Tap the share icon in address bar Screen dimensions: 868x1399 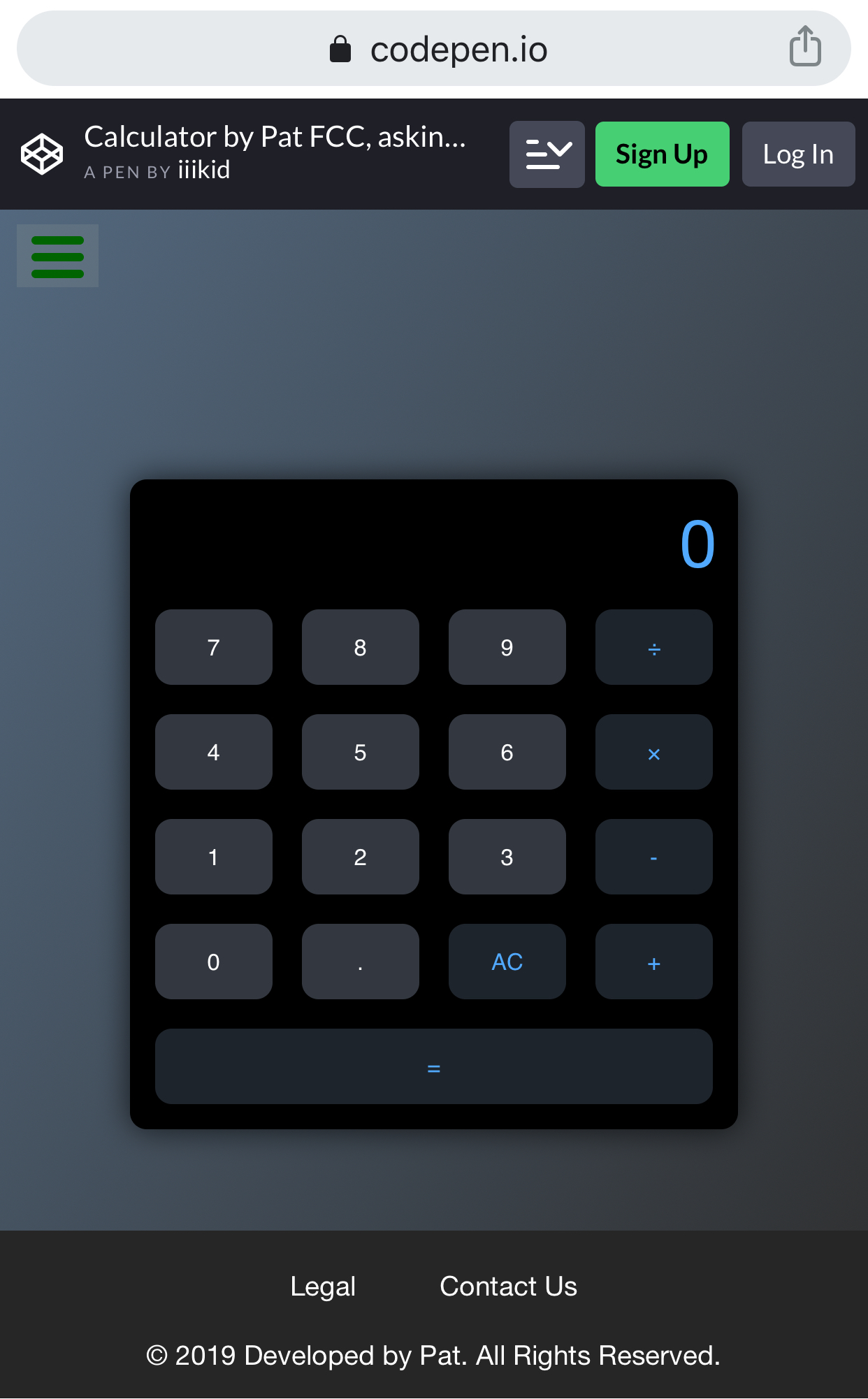coord(805,46)
